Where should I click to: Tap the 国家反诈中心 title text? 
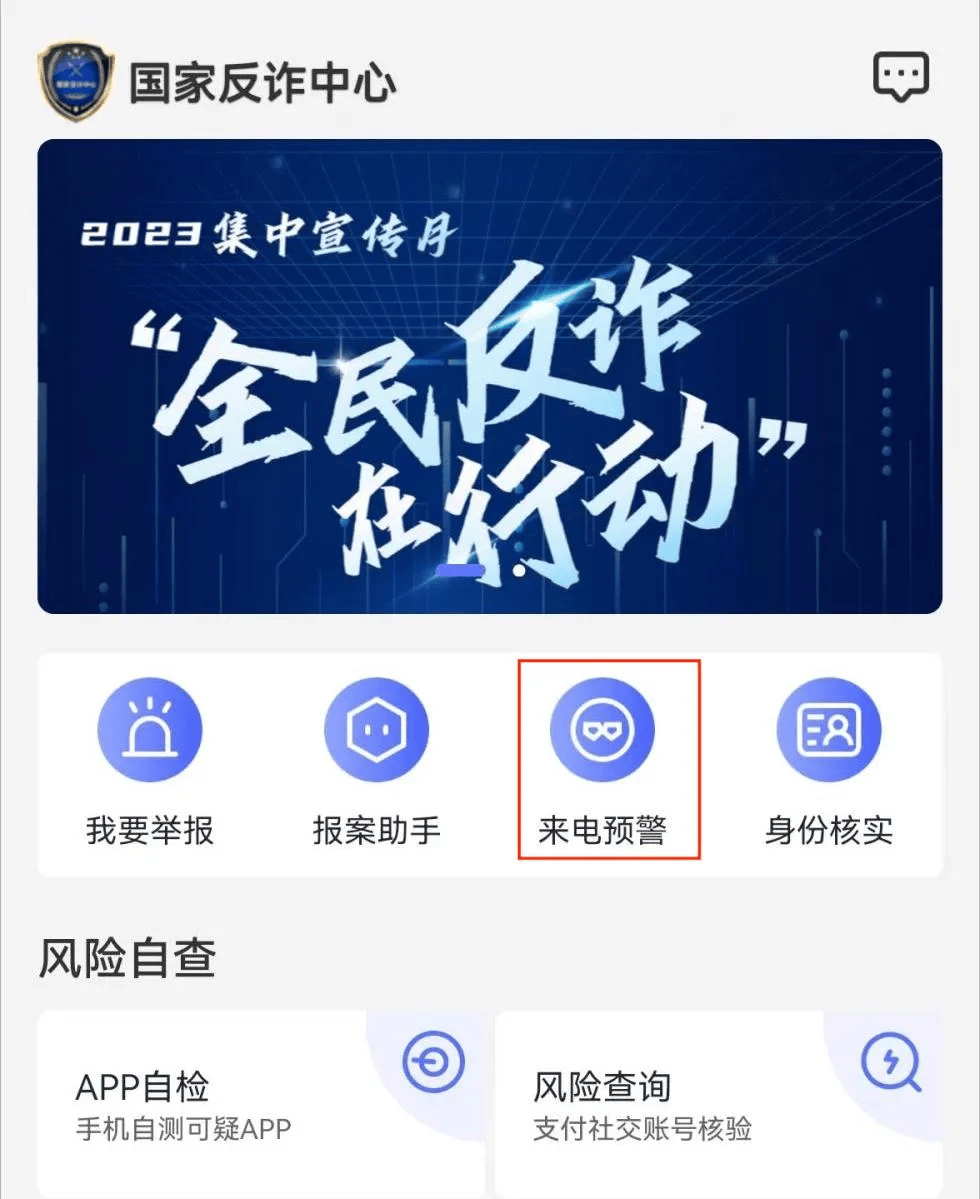(263, 82)
